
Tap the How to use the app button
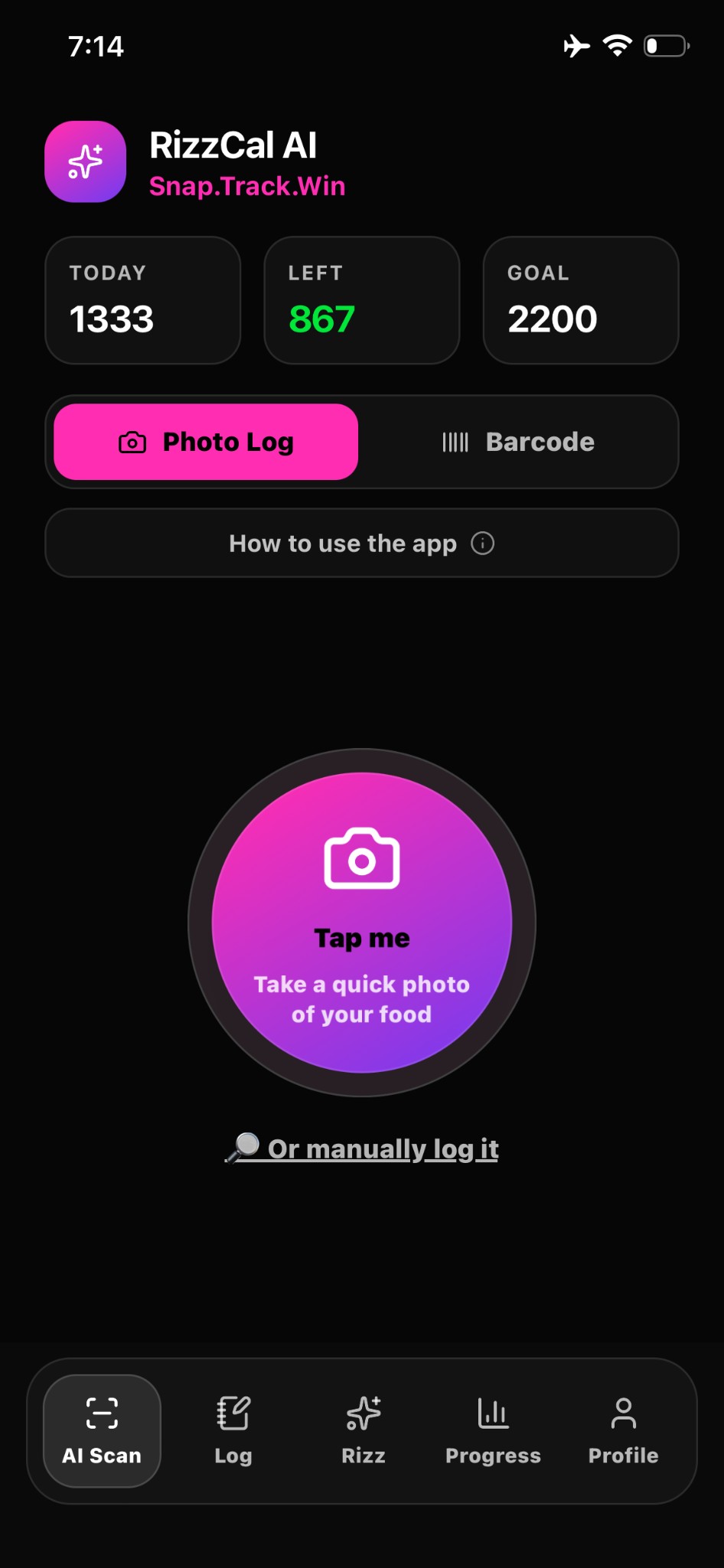pyautogui.click(x=361, y=544)
